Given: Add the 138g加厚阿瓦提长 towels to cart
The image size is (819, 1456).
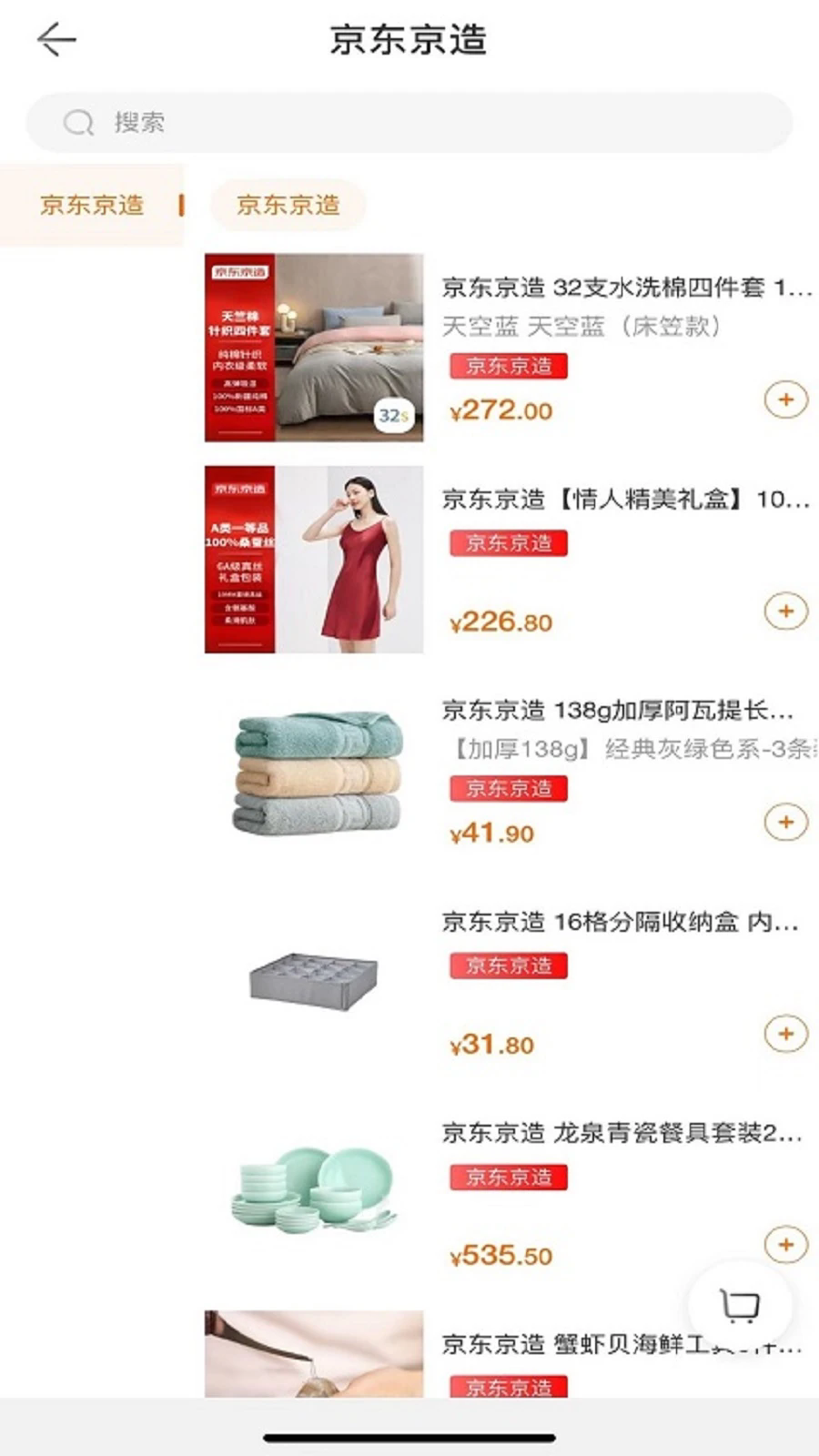Looking at the screenshot, I should coord(785,822).
